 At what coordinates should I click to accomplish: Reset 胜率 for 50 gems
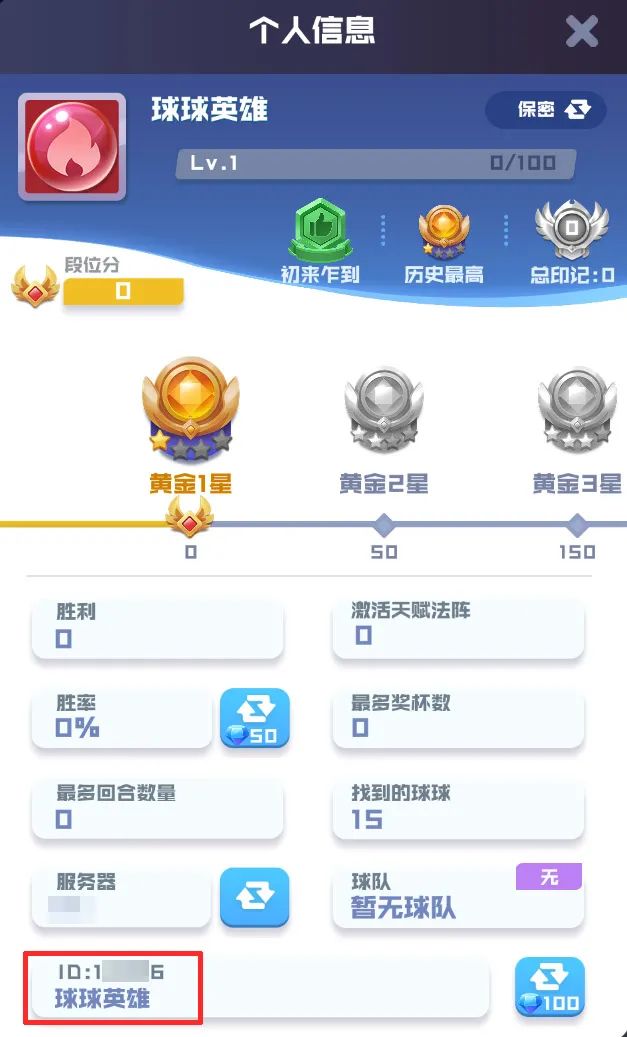pos(255,718)
